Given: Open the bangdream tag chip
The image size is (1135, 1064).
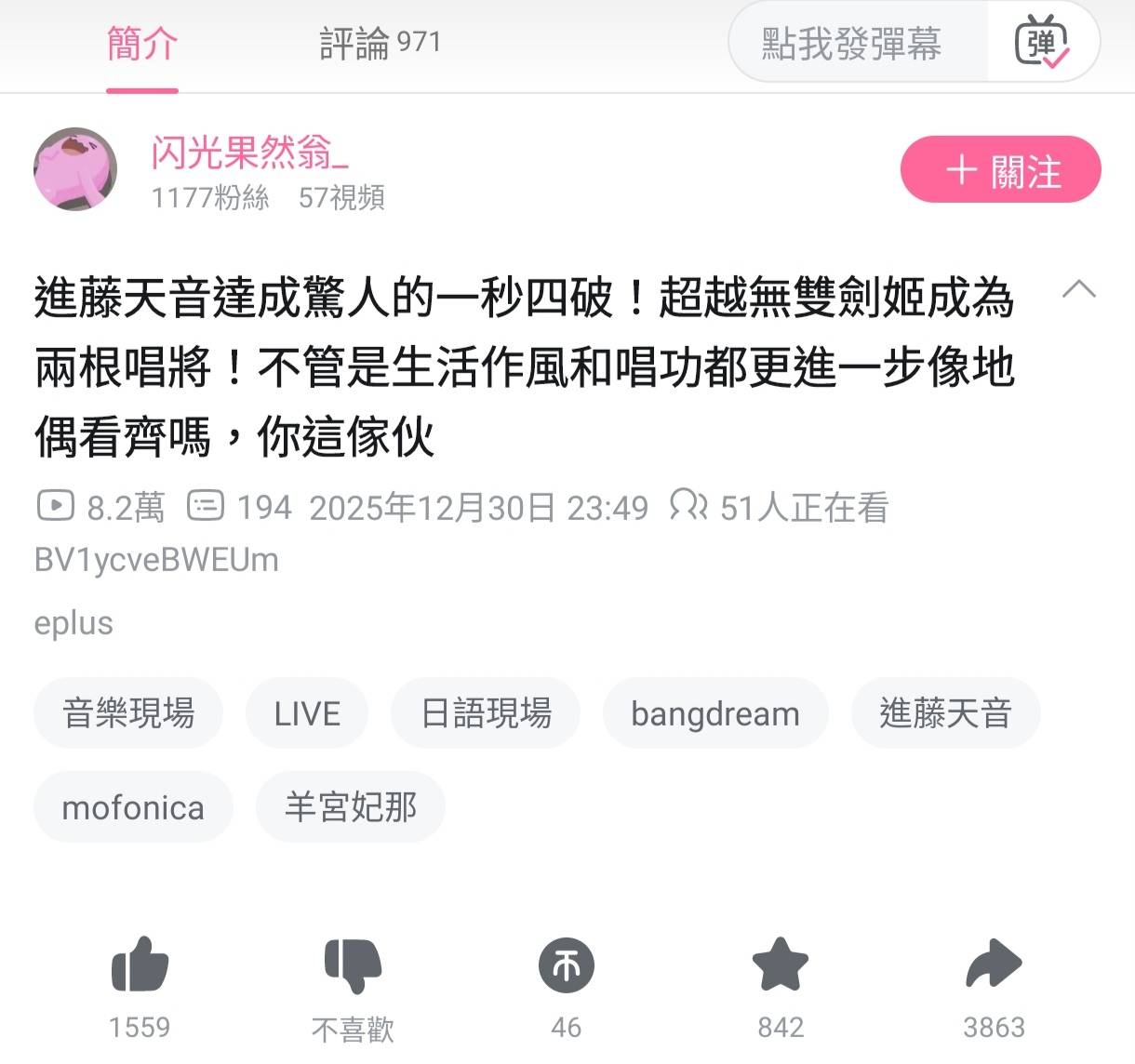Looking at the screenshot, I should 714,713.
